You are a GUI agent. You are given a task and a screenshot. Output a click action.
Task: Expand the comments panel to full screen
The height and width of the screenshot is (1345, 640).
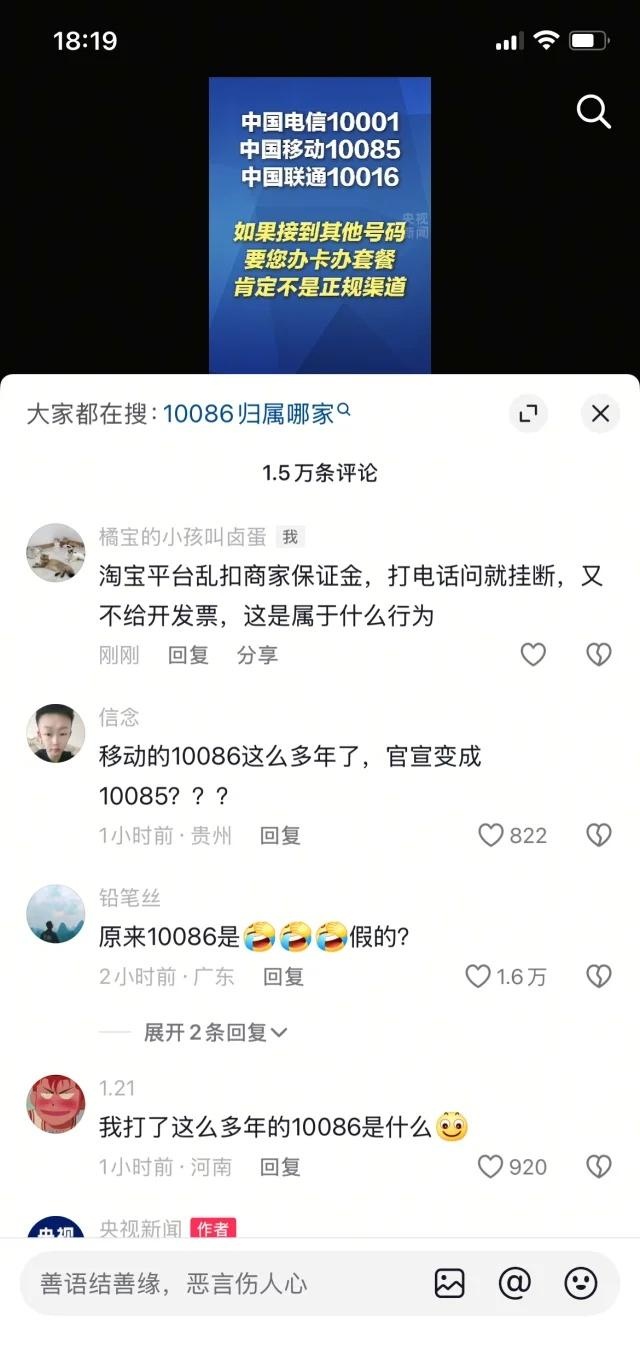[528, 413]
